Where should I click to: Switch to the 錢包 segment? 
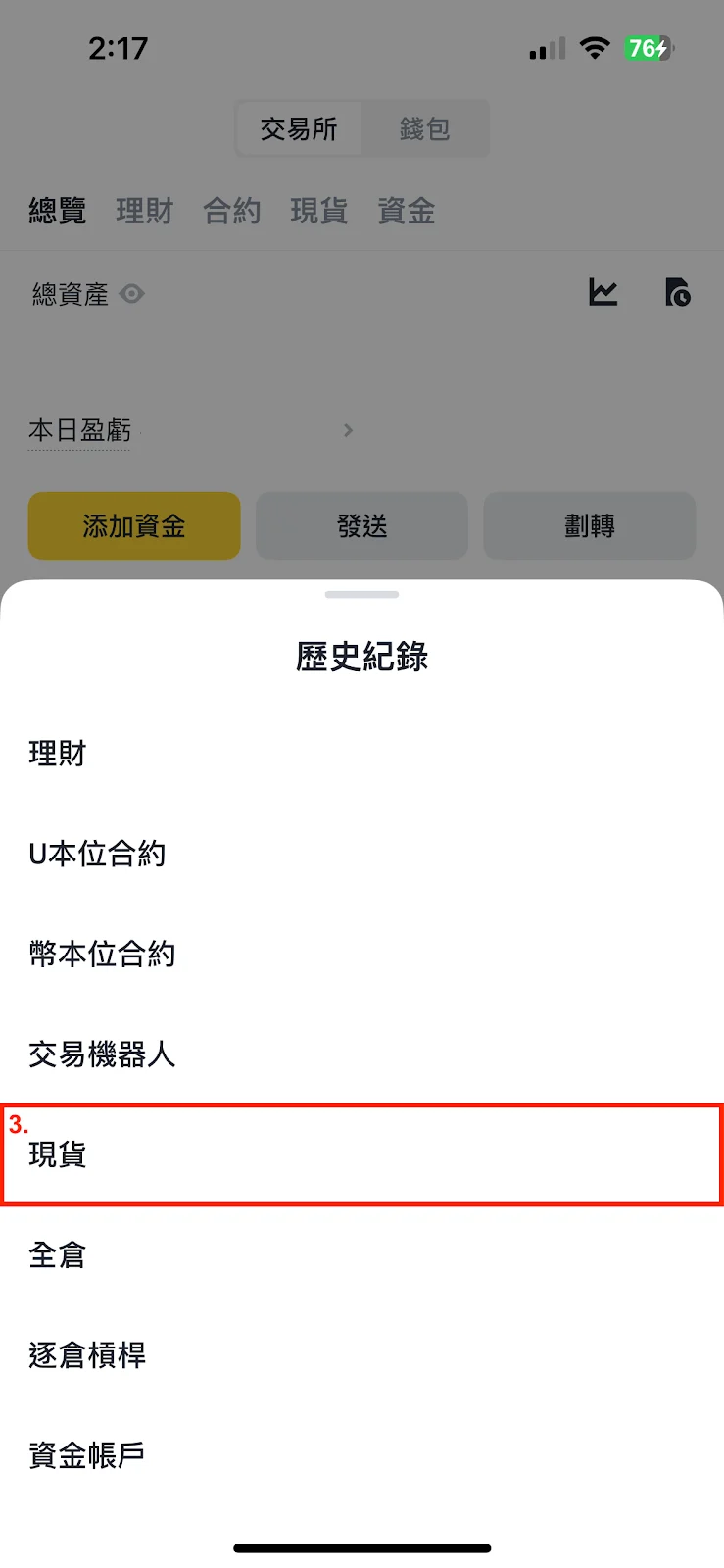click(424, 128)
